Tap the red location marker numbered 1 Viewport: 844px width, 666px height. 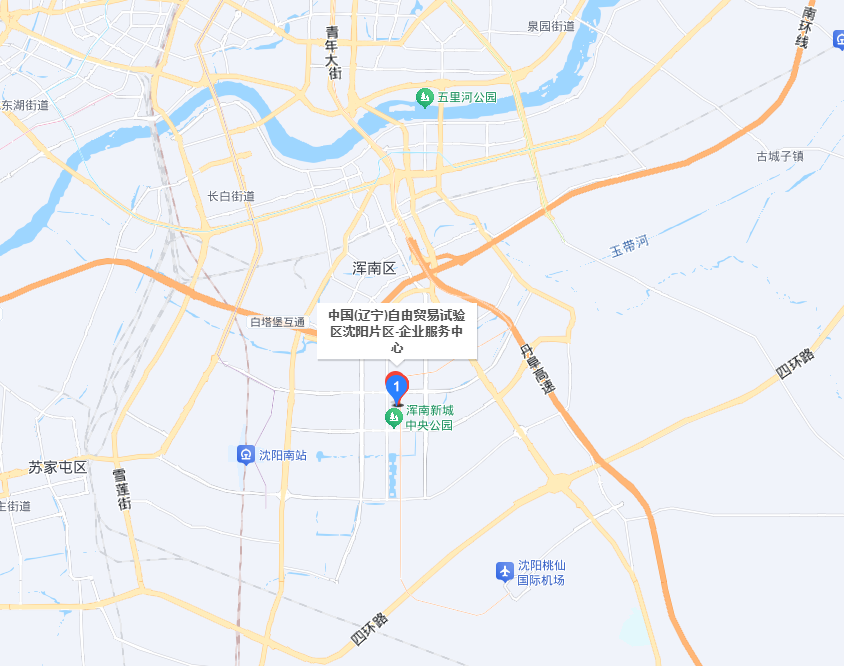pyautogui.click(x=397, y=386)
